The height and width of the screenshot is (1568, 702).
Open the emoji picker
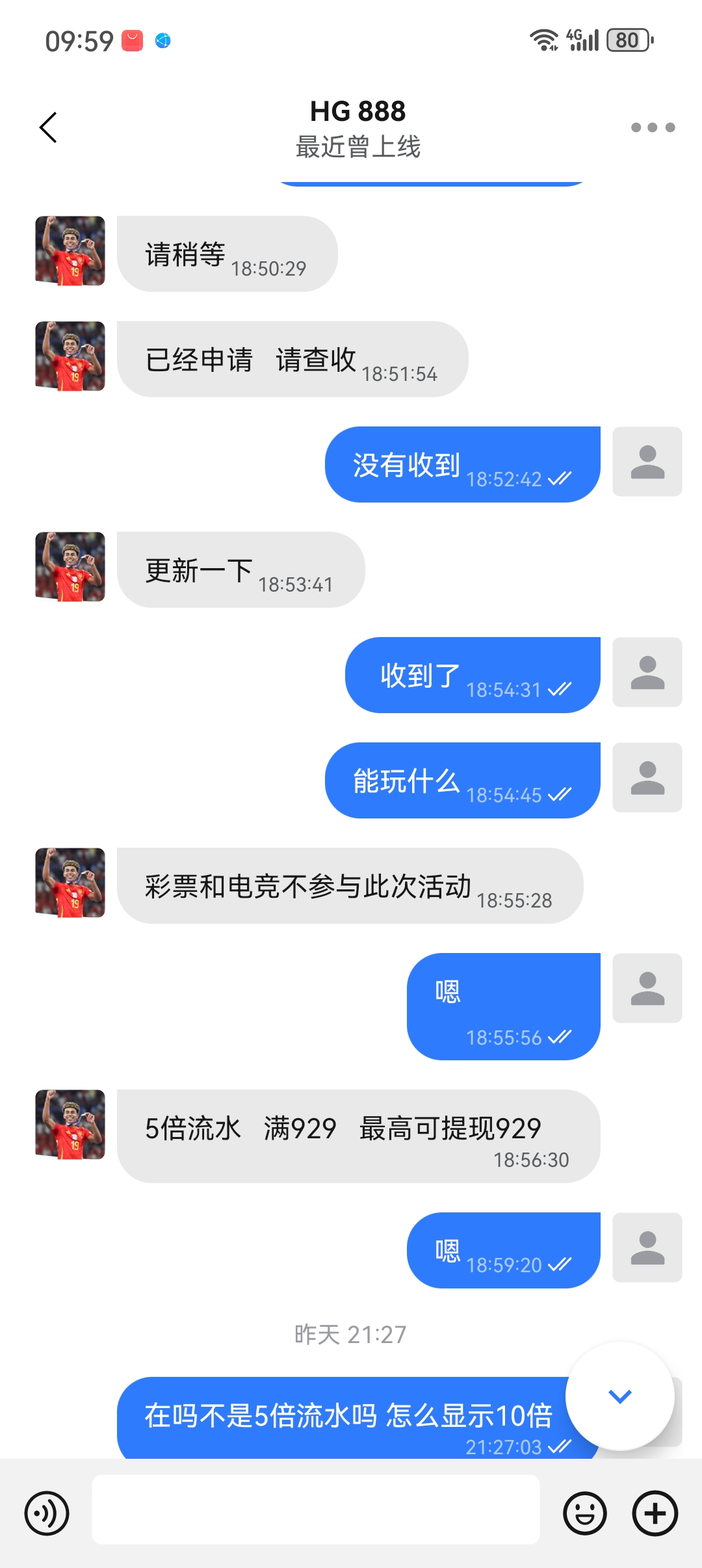coord(584,1513)
